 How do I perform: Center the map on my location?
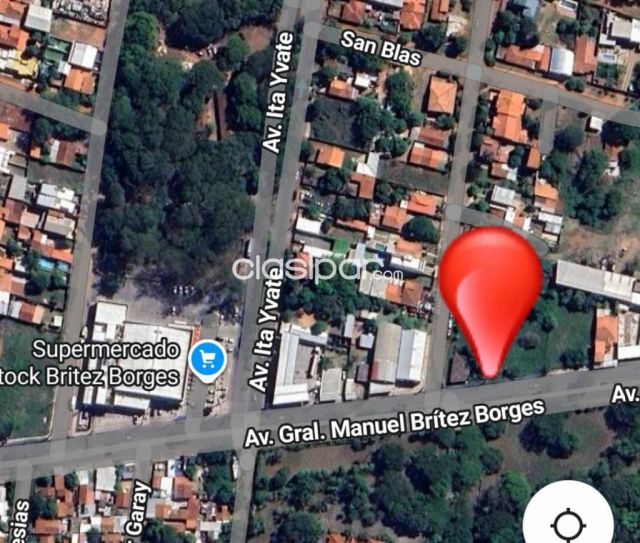click(568, 523)
